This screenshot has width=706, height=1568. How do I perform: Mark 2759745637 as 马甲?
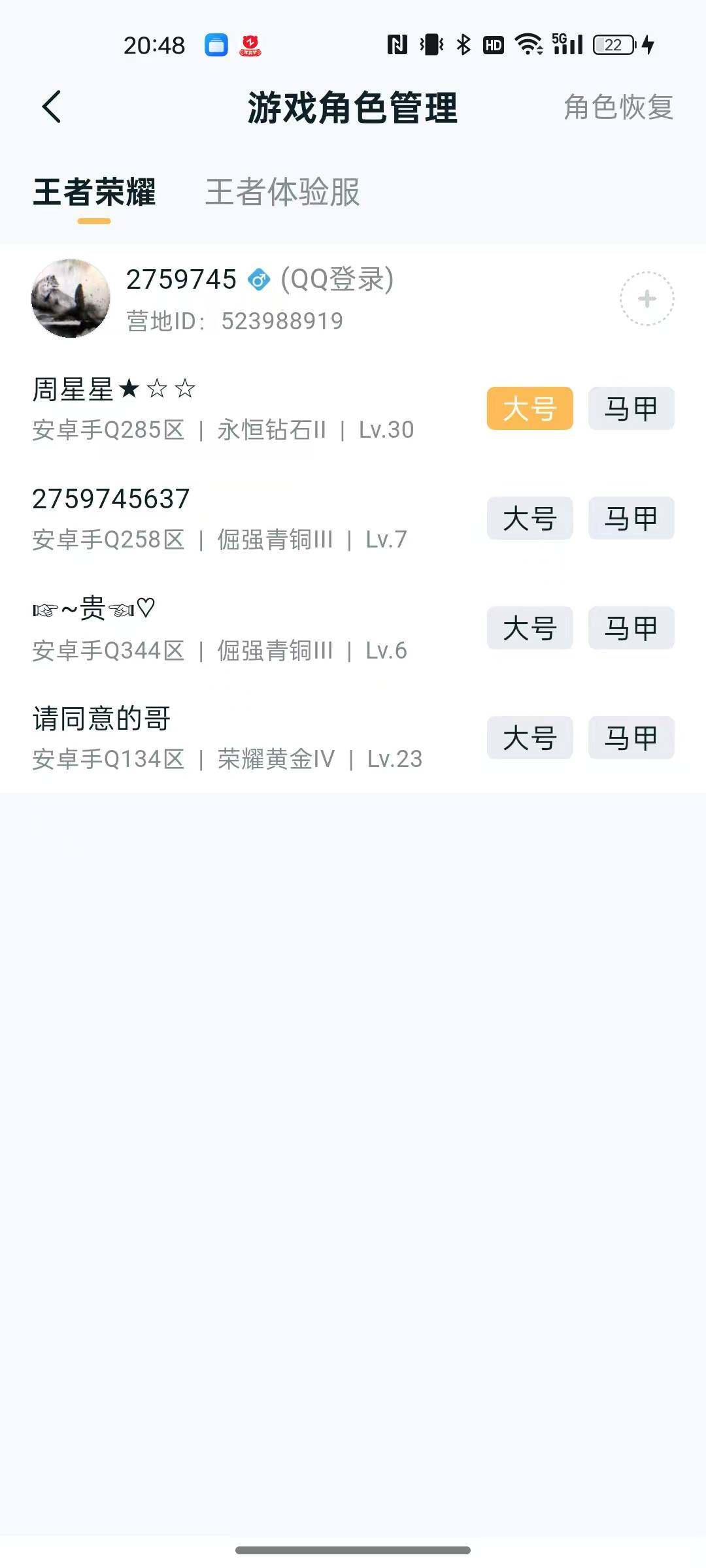(630, 518)
